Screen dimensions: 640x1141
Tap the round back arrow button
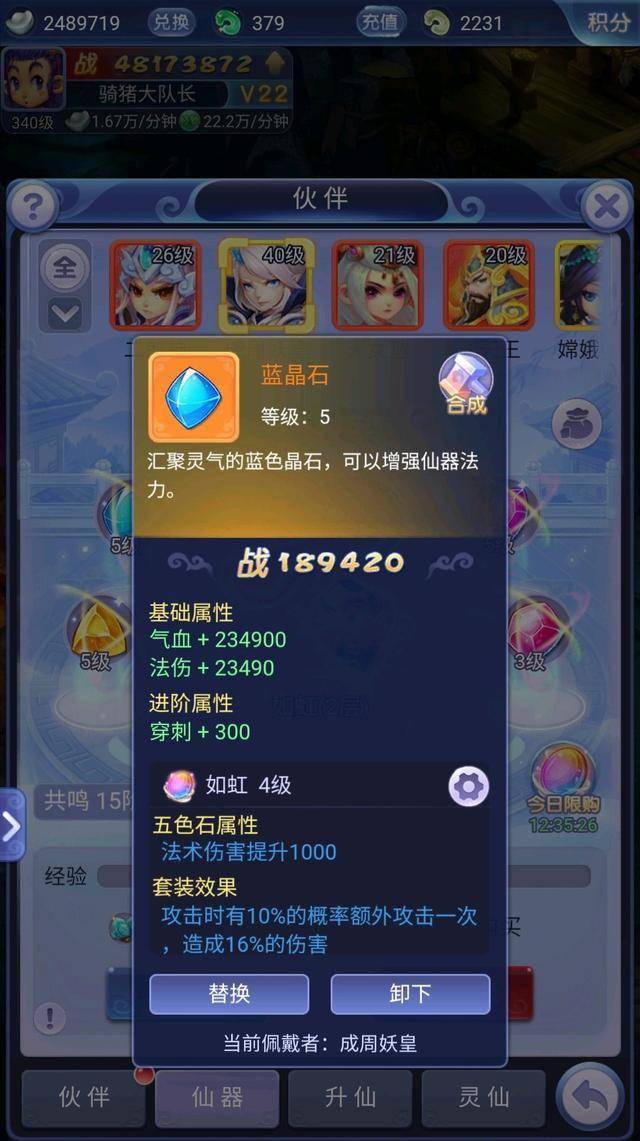[x=590, y=1097]
